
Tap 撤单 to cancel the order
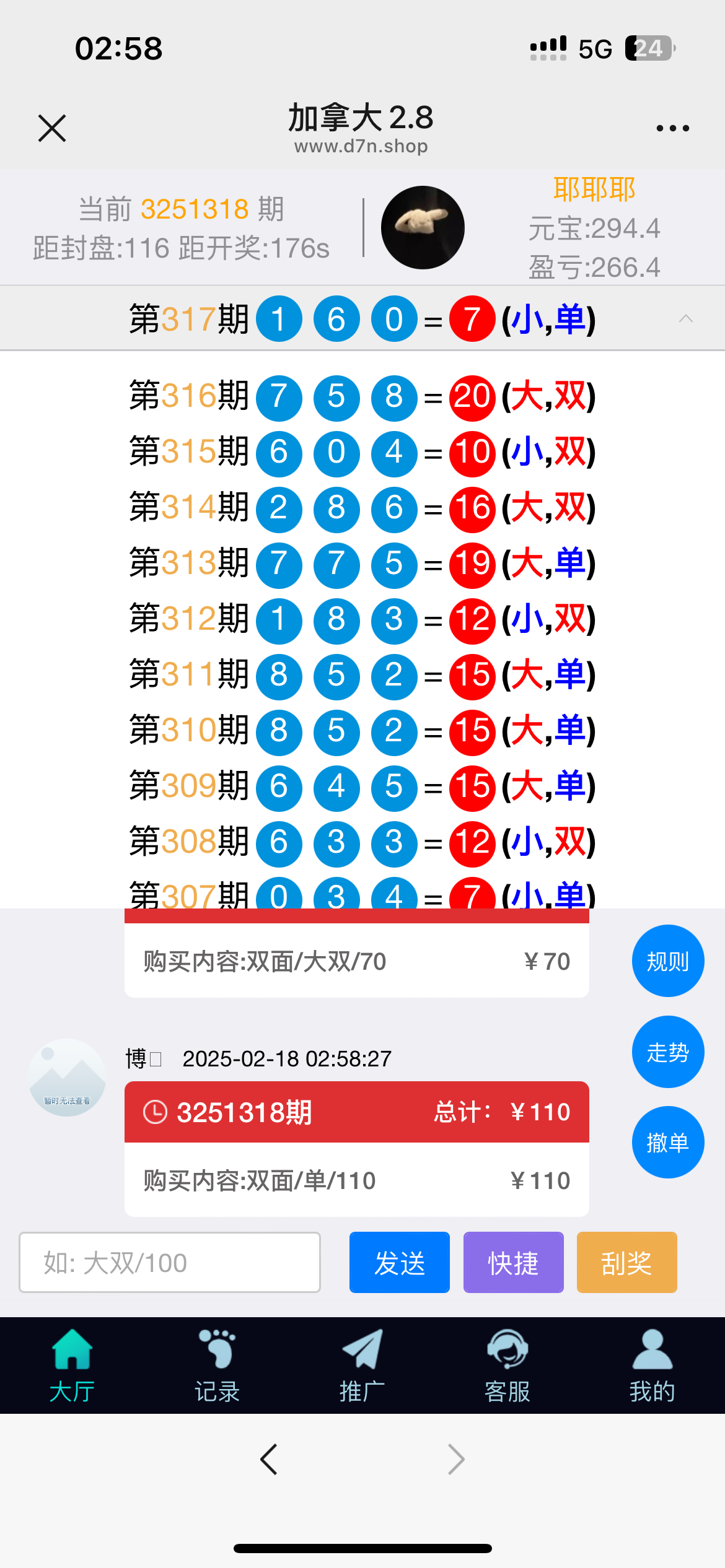tap(667, 1143)
